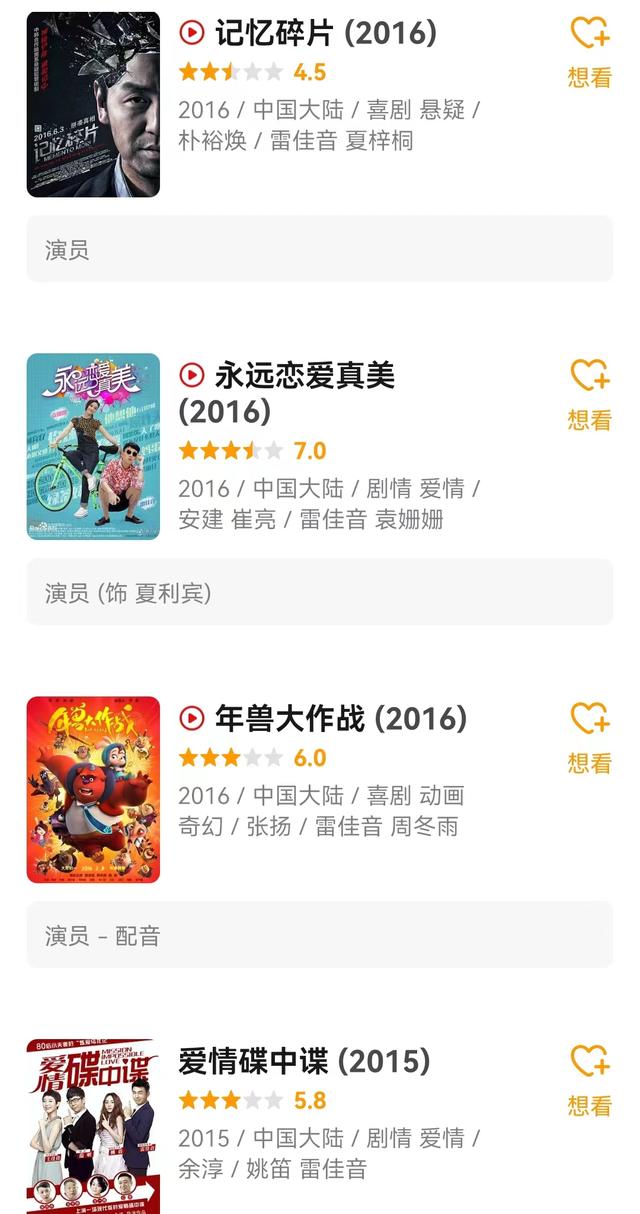Screen dimensions: 640x1214
Task: Mark 记忆碎片 as want to watch
Action: pyautogui.click(x=589, y=52)
